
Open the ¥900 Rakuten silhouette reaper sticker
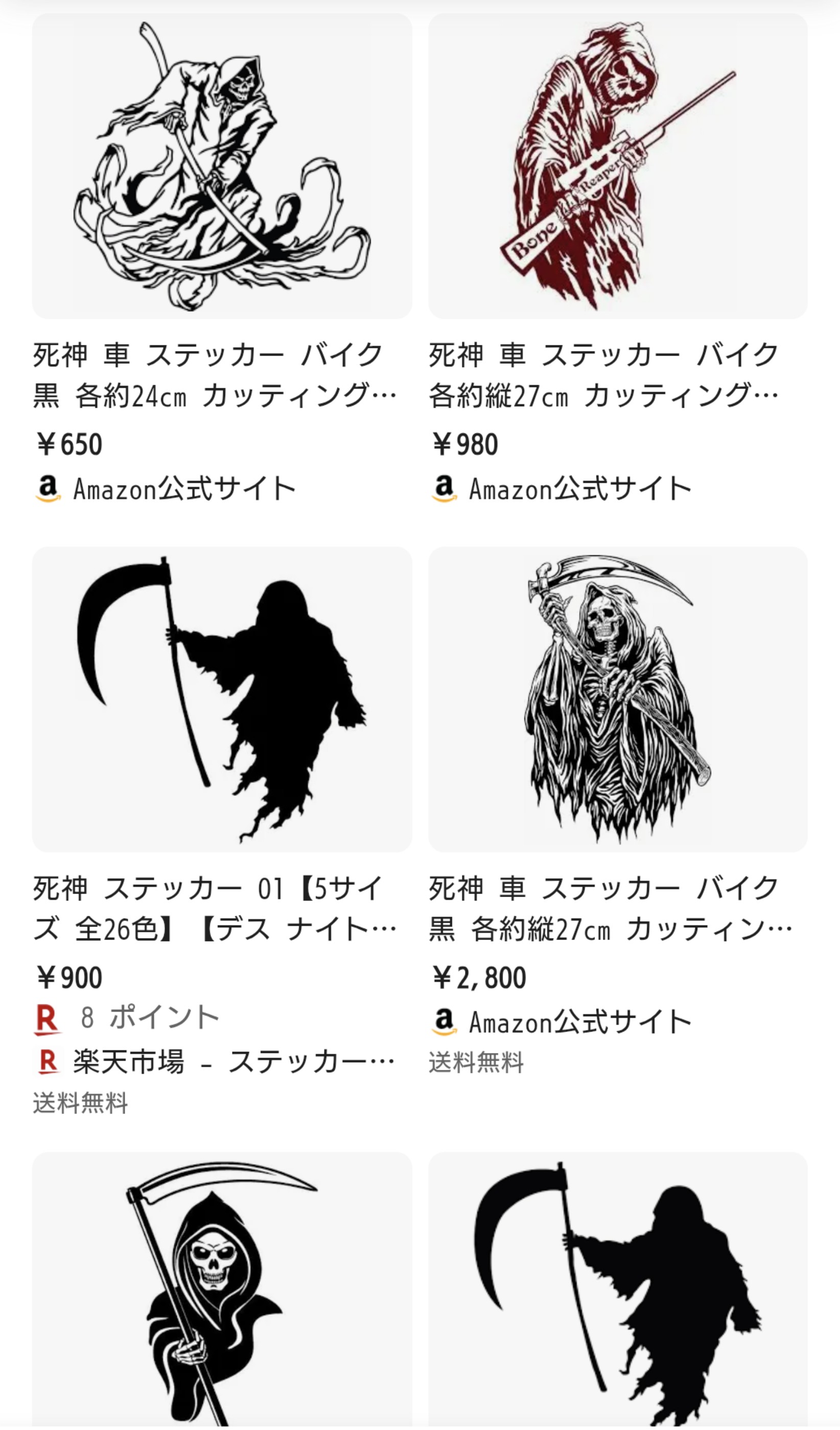coord(221,699)
